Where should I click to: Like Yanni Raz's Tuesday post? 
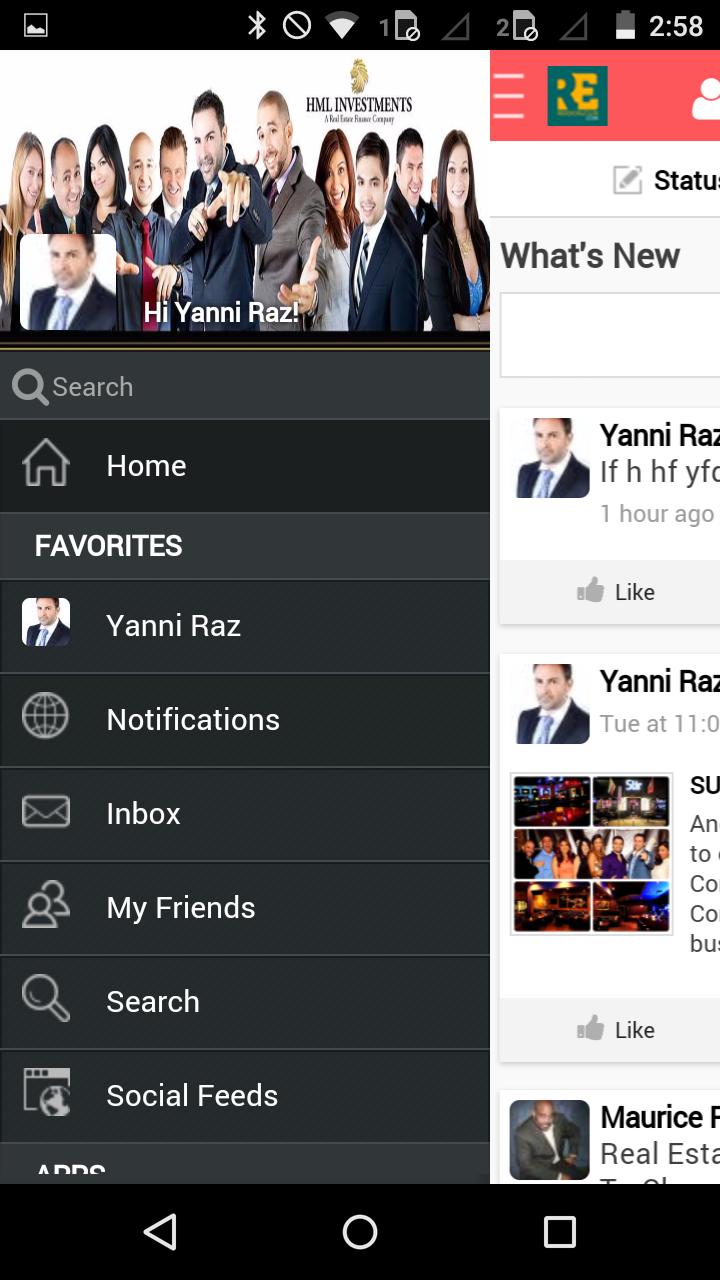point(616,1030)
